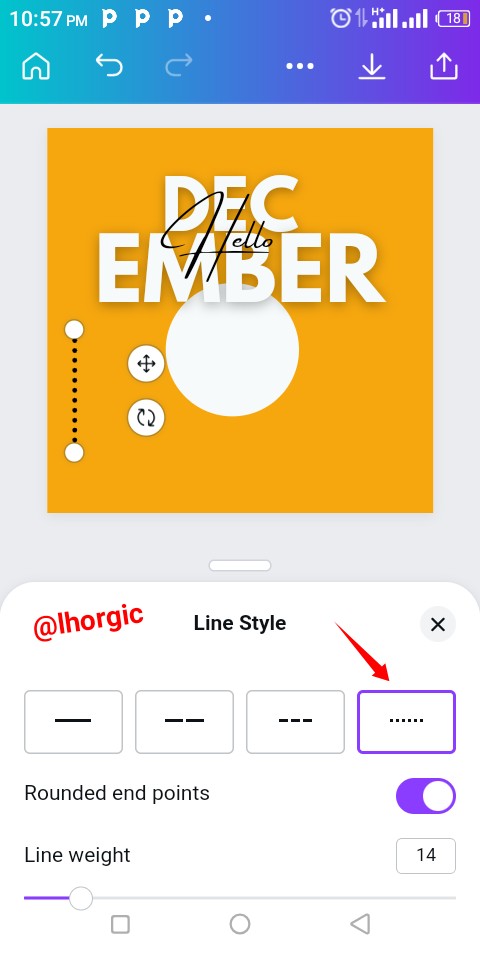Go to the Canva home screen
The image size is (480, 960).
(36, 66)
